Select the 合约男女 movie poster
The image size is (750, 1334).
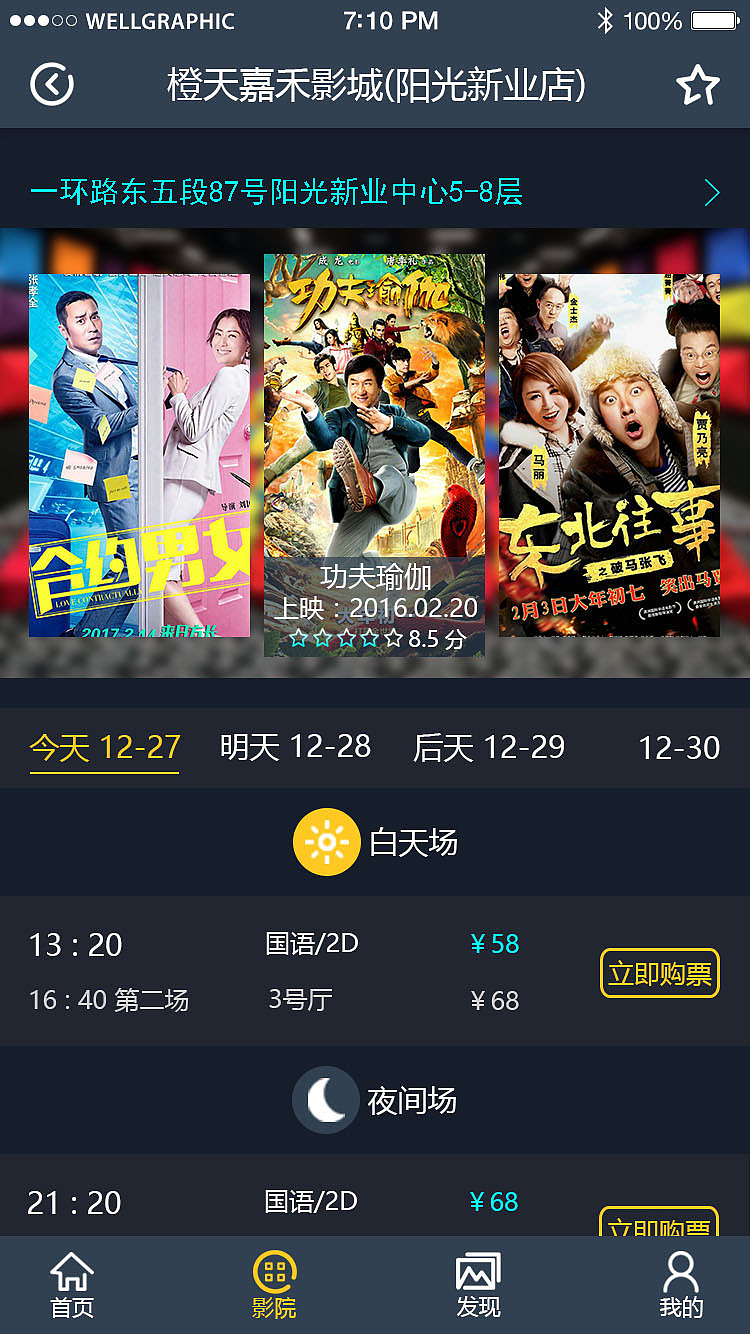pyautogui.click(x=139, y=455)
